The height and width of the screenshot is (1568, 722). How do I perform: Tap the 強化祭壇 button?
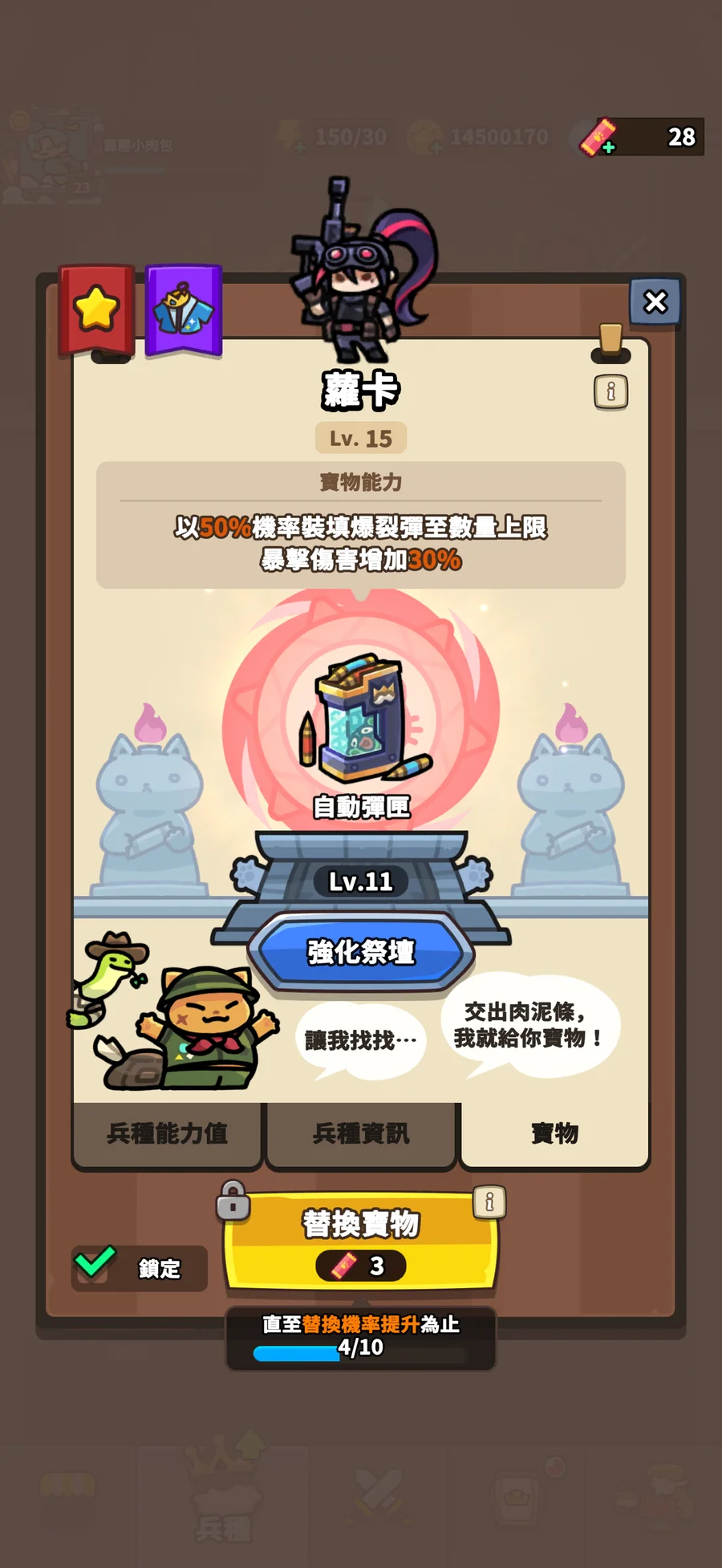point(361,952)
